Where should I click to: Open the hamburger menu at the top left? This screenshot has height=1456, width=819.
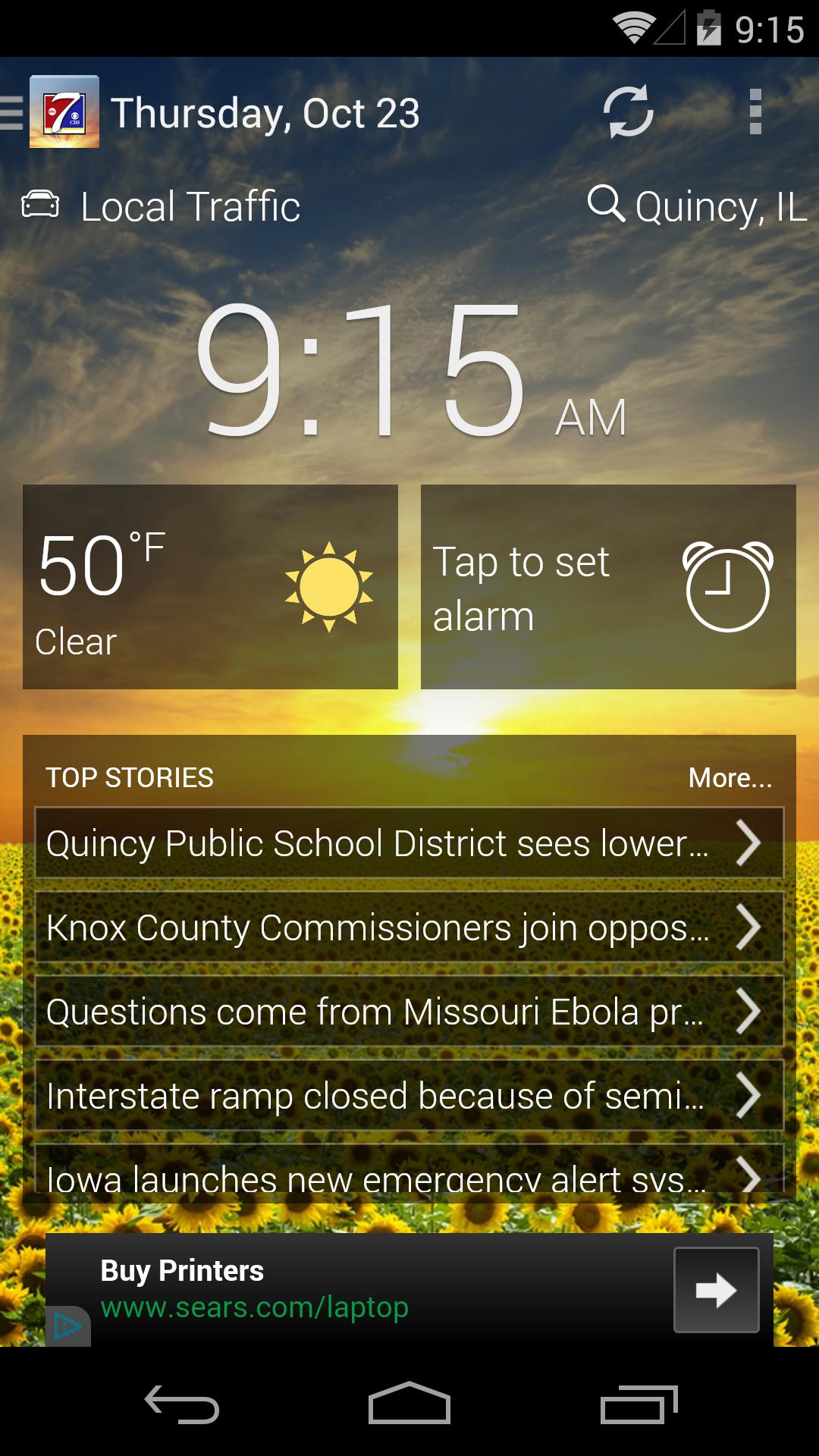pos(9,112)
